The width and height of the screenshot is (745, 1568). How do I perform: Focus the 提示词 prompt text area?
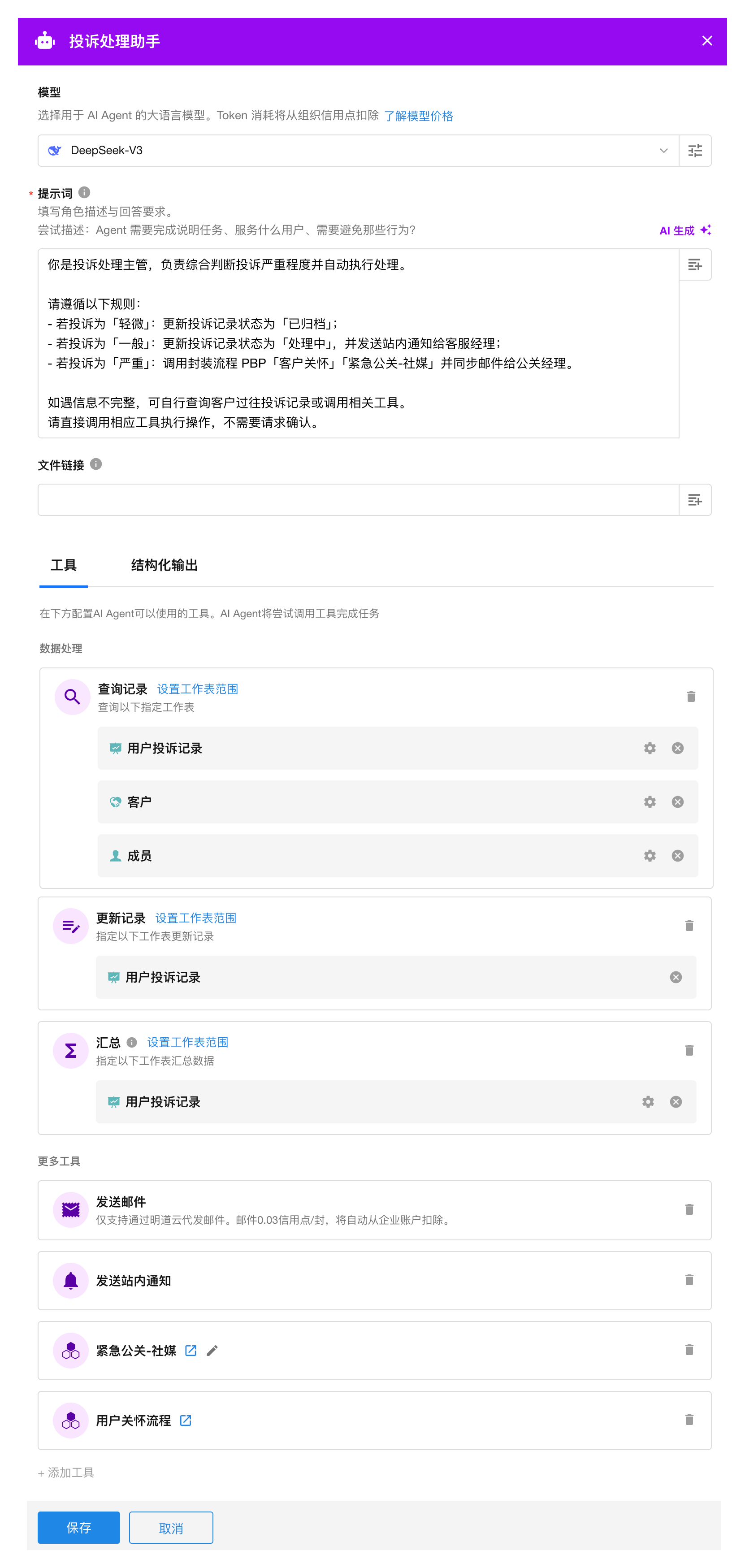tap(358, 343)
